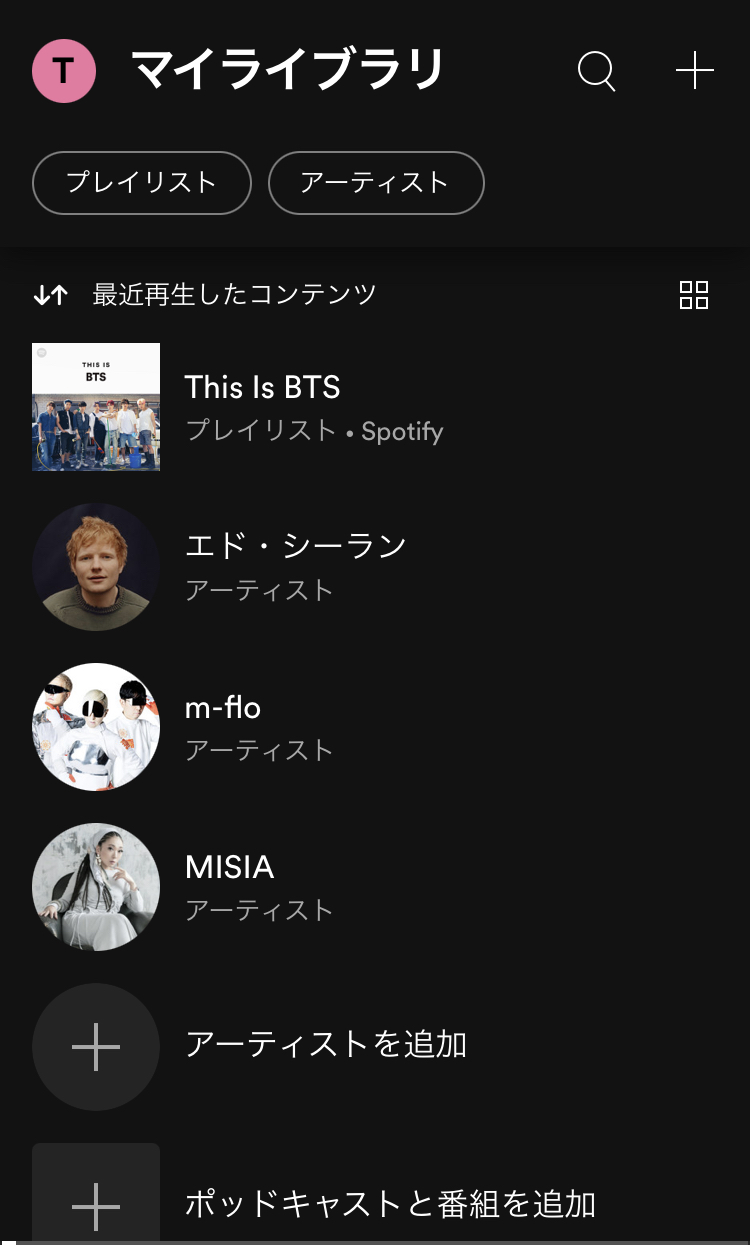The height and width of the screenshot is (1245, 750).
Task: Open the search magnifier in My Library
Action: pyautogui.click(x=596, y=71)
